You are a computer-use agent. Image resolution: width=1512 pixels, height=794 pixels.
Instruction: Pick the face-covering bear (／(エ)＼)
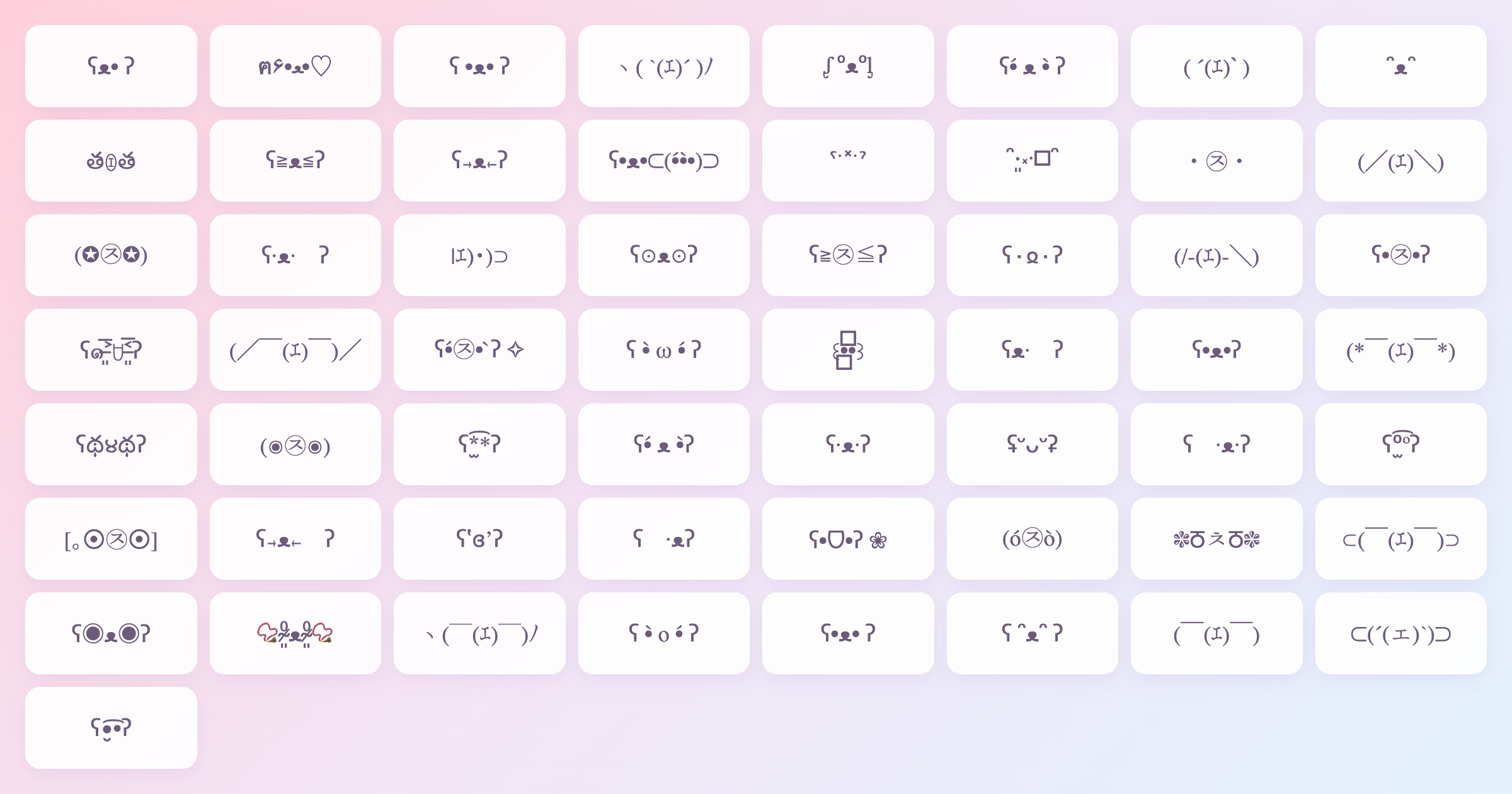[1400, 161]
